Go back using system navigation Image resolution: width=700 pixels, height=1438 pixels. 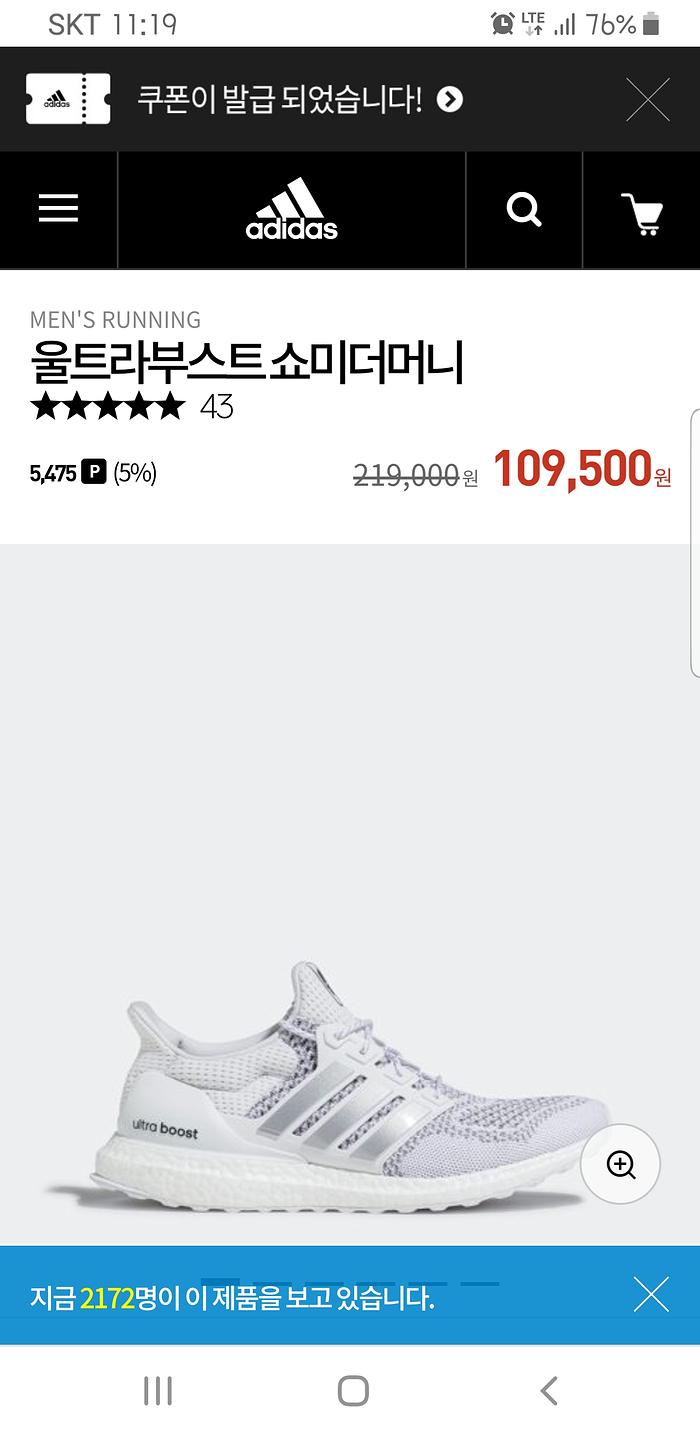(548, 1391)
